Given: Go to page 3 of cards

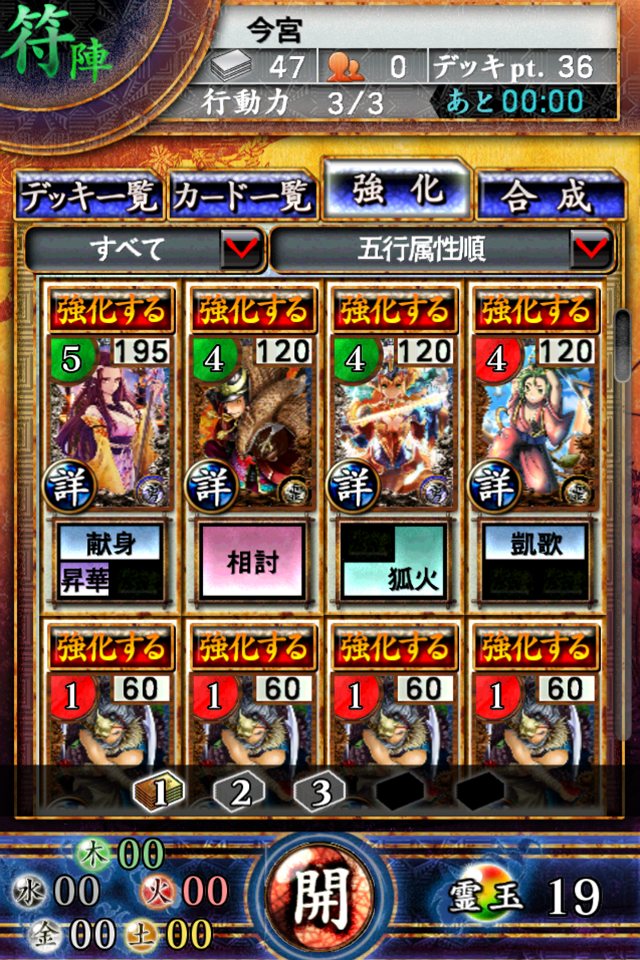Looking at the screenshot, I should [319, 793].
